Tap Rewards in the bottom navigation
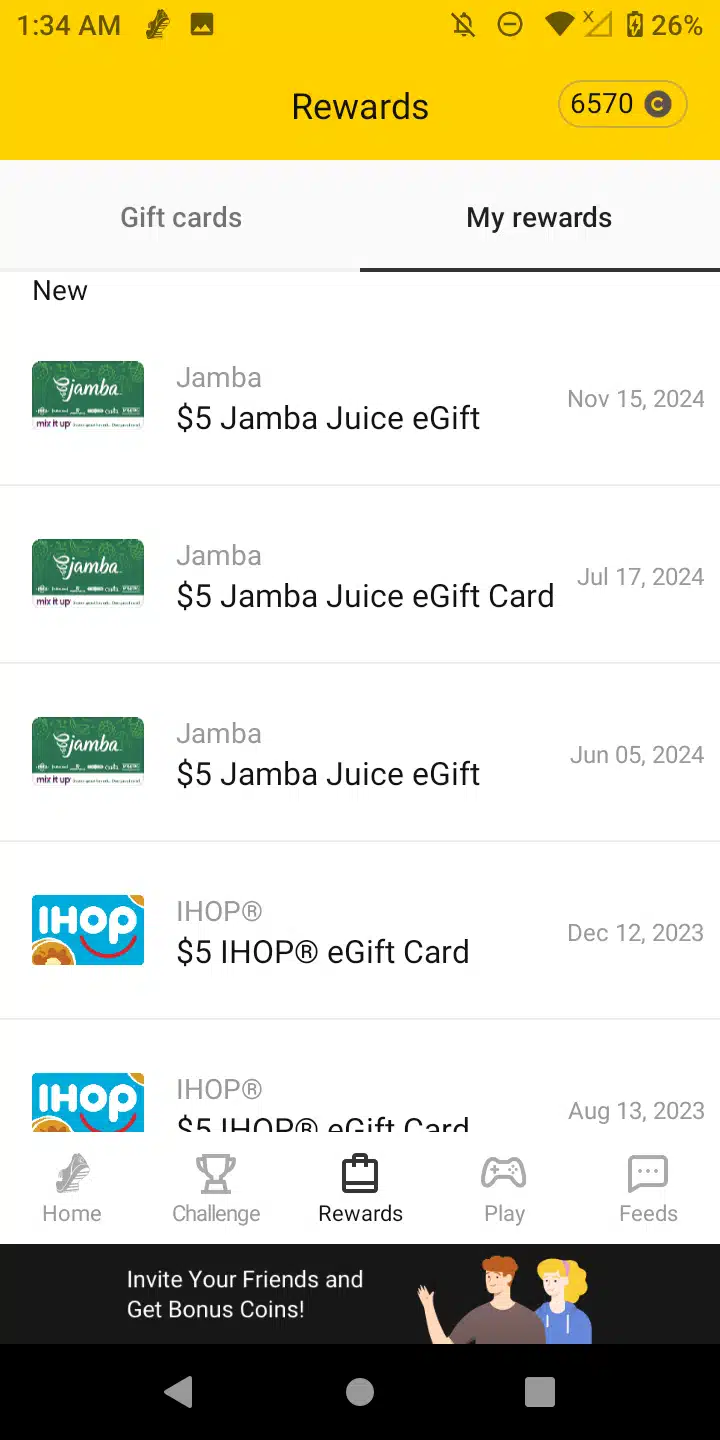 [x=360, y=1189]
